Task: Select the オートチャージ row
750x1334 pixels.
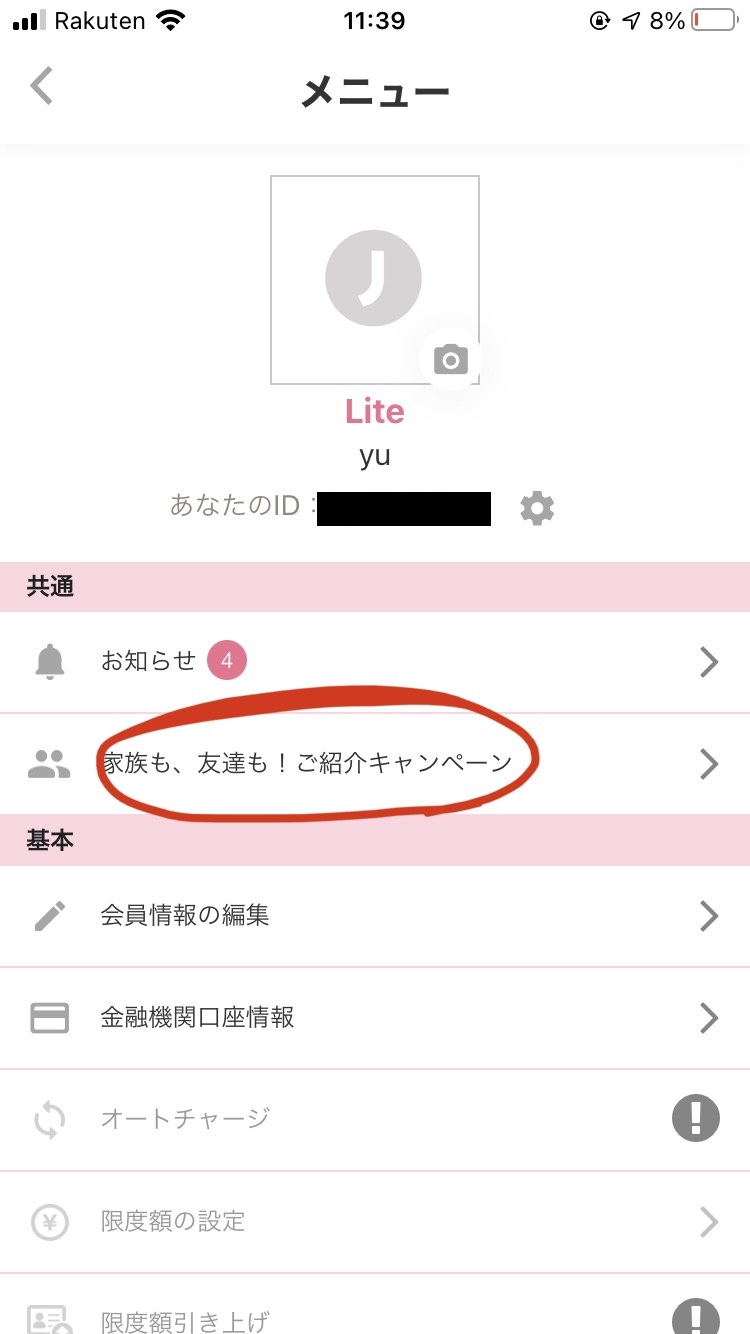Action: pyautogui.click(x=374, y=1119)
